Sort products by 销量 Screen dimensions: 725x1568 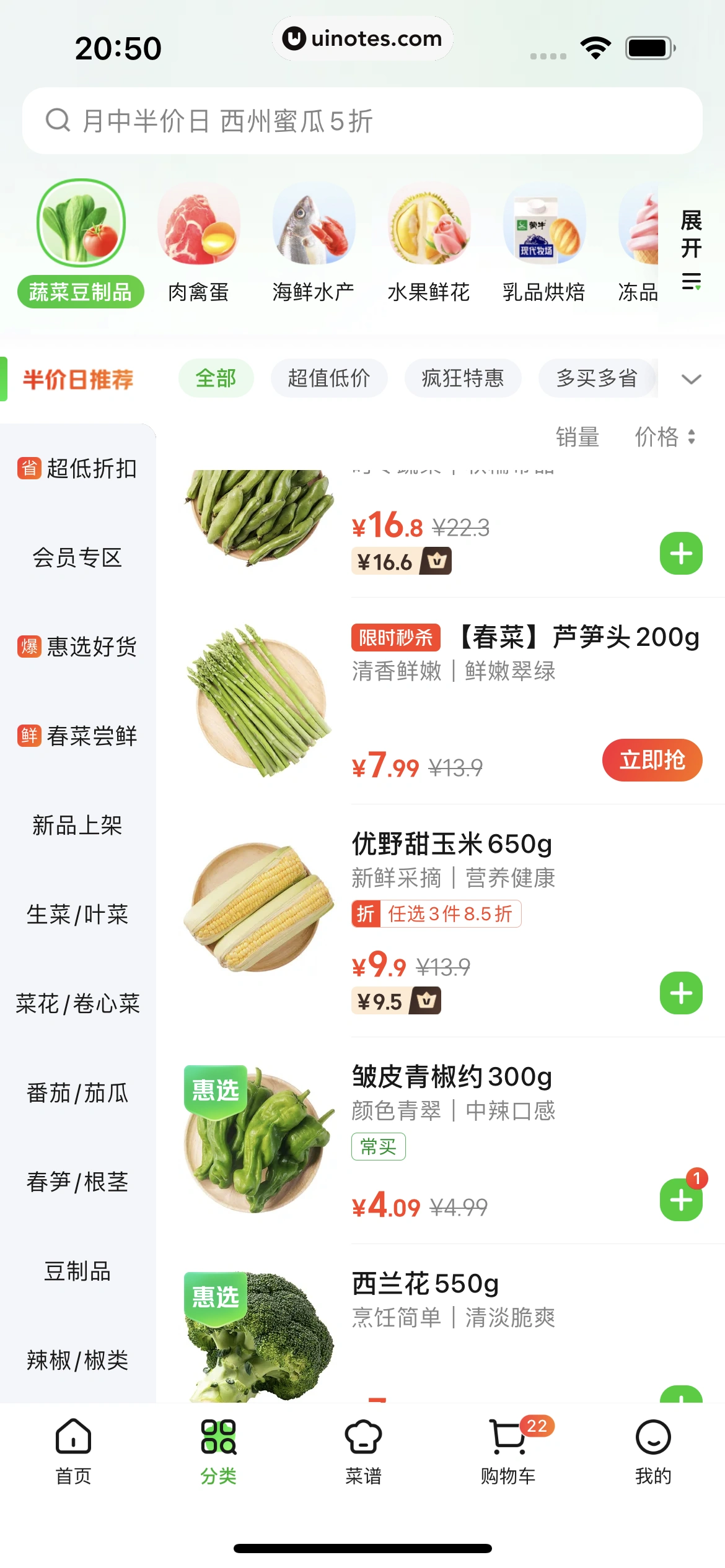point(577,437)
